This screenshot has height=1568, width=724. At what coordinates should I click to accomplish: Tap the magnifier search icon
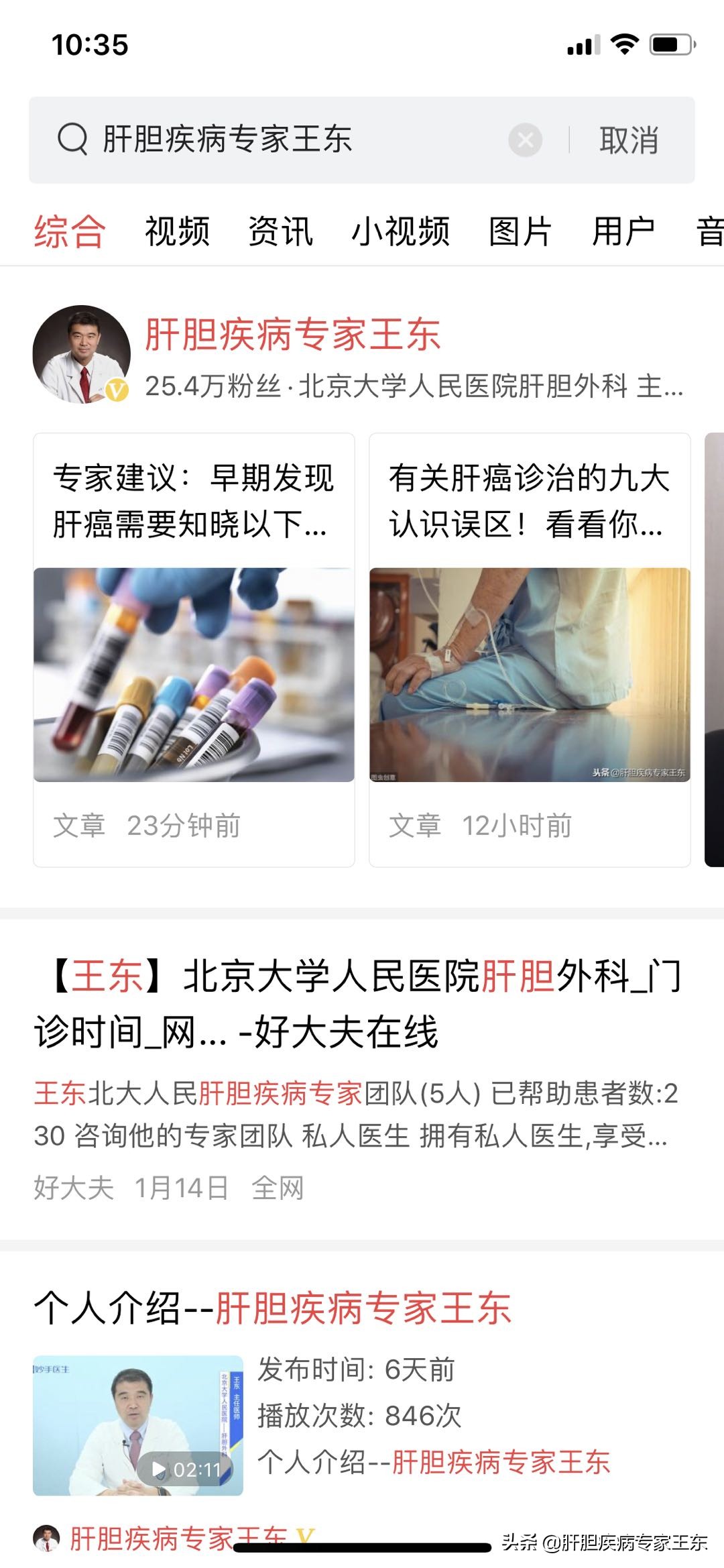coord(72,139)
